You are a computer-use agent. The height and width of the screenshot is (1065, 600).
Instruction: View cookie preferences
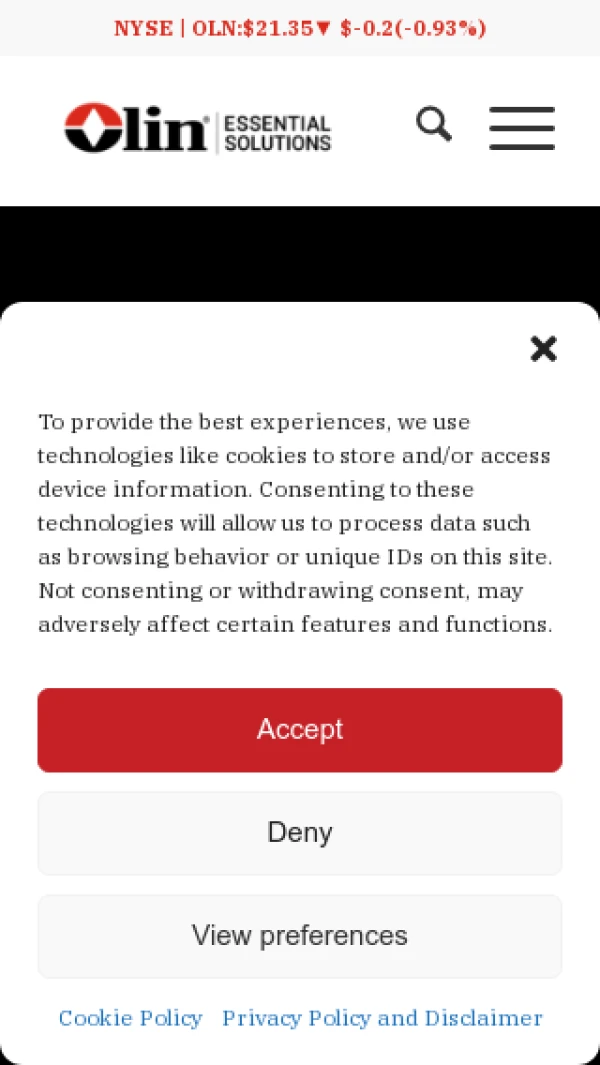tap(300, 936)
